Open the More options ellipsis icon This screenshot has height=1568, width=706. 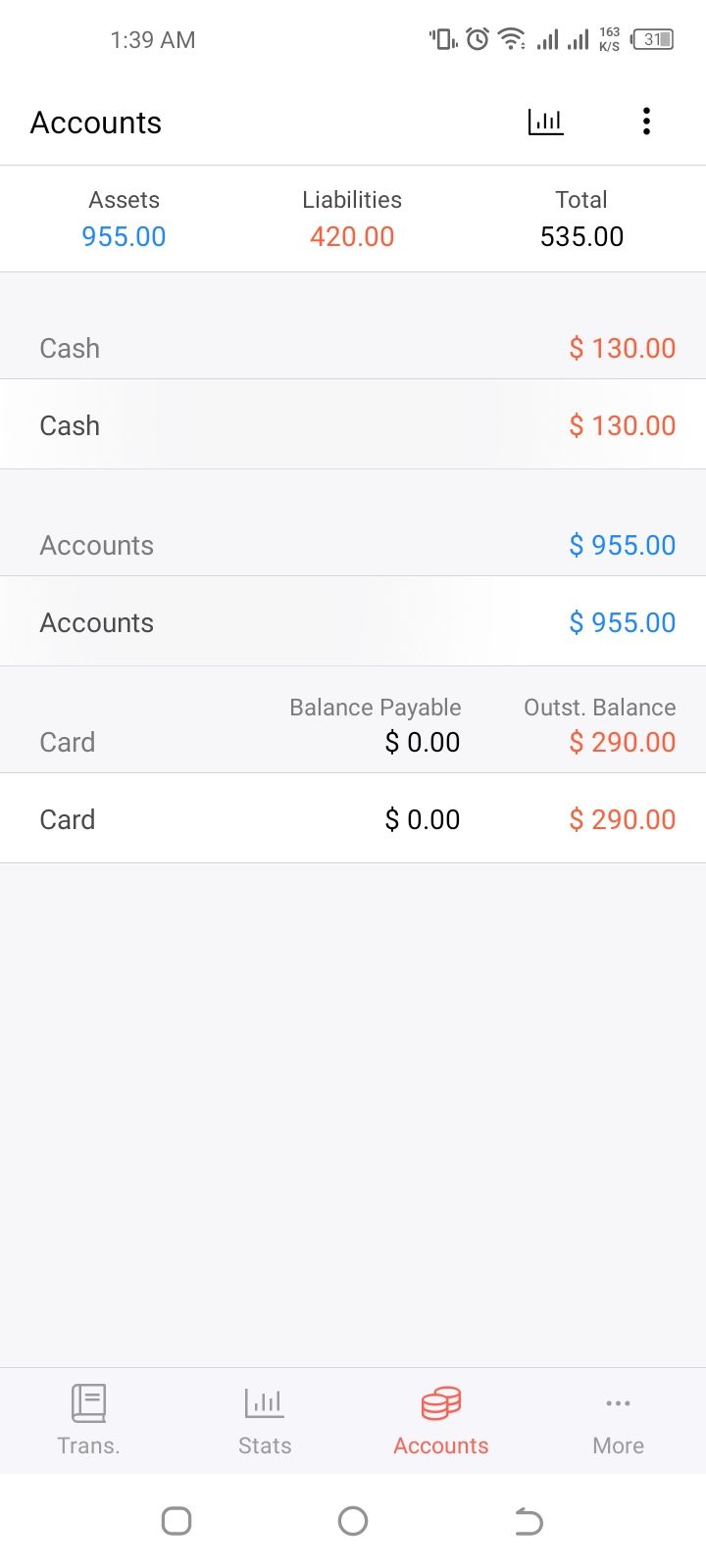pyautogui.click(x=617, y=1403)
